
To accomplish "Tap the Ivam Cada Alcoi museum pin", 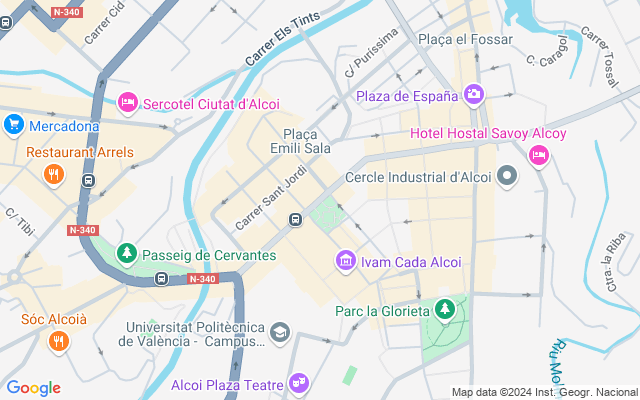I will click(346, 261).
